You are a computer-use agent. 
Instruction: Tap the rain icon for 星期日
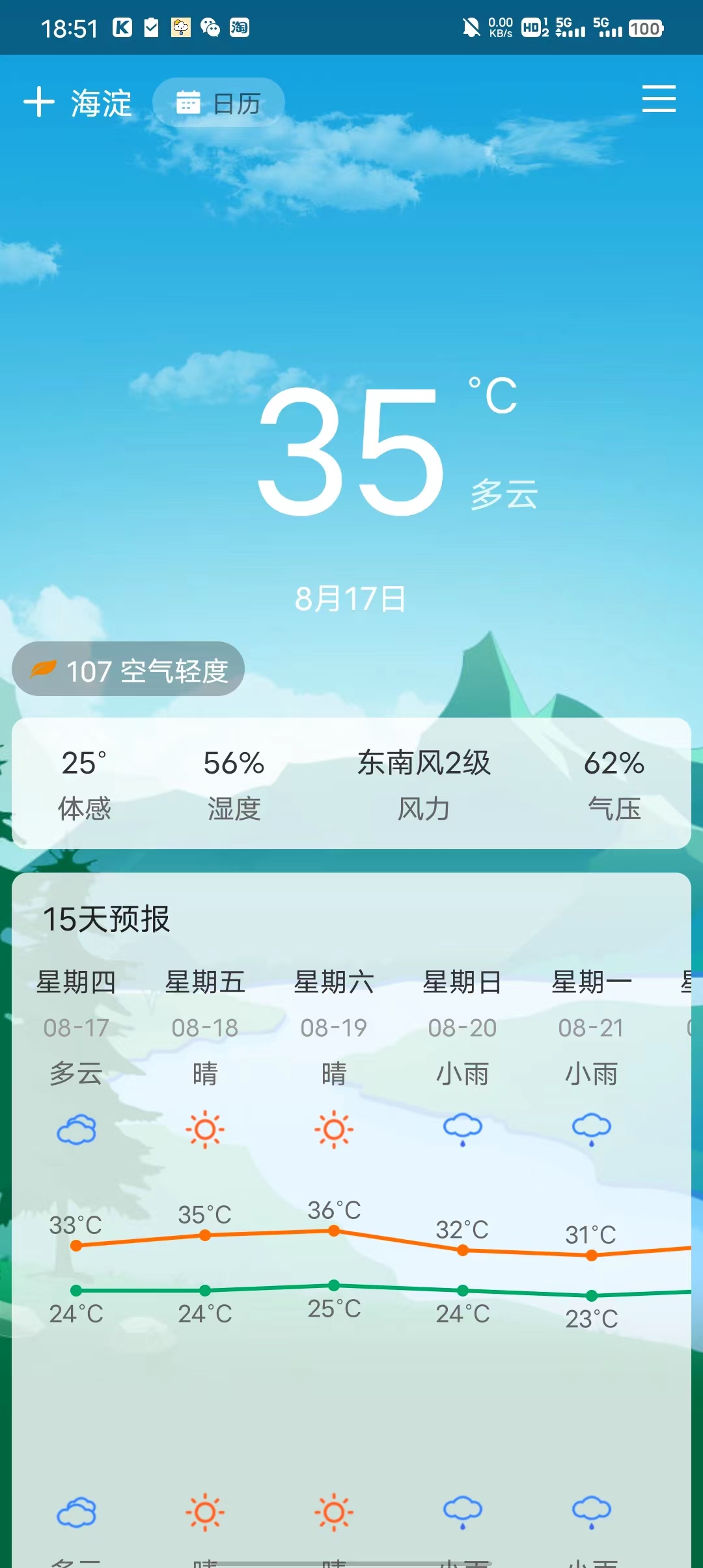point(462,1130)
